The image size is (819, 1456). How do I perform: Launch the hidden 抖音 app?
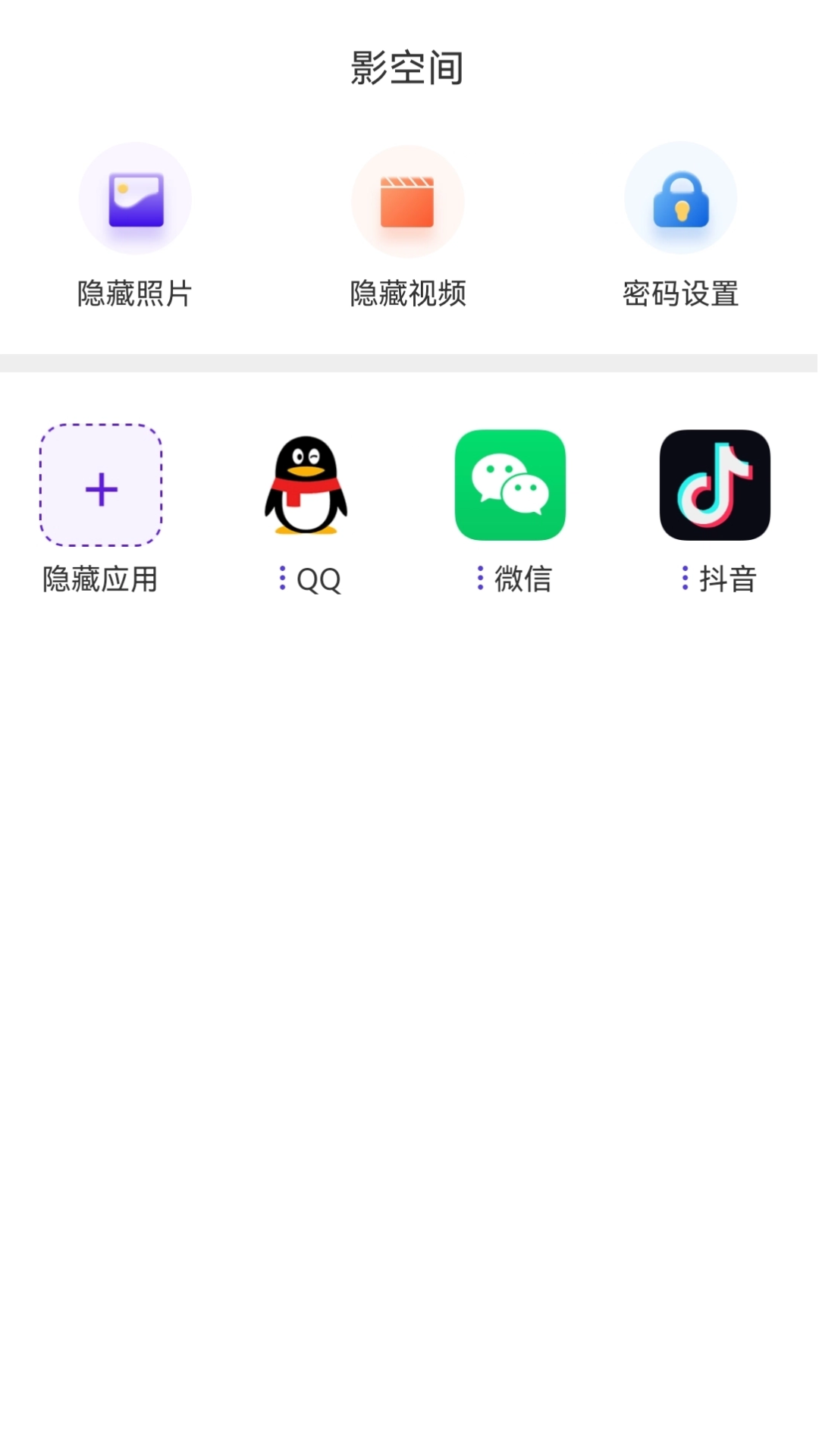point(715,485)
